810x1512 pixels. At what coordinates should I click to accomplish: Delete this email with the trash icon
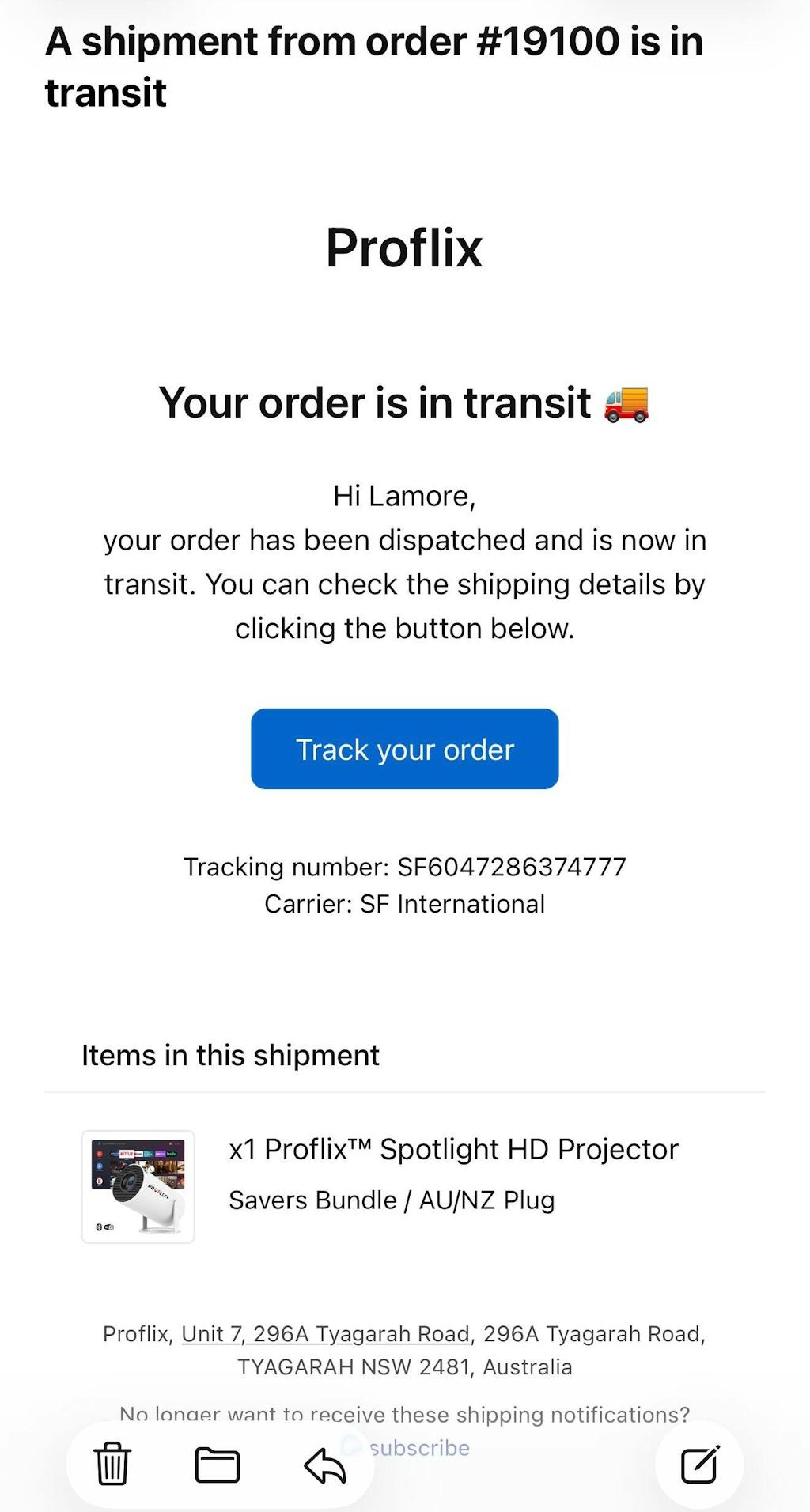(112, 1464)
